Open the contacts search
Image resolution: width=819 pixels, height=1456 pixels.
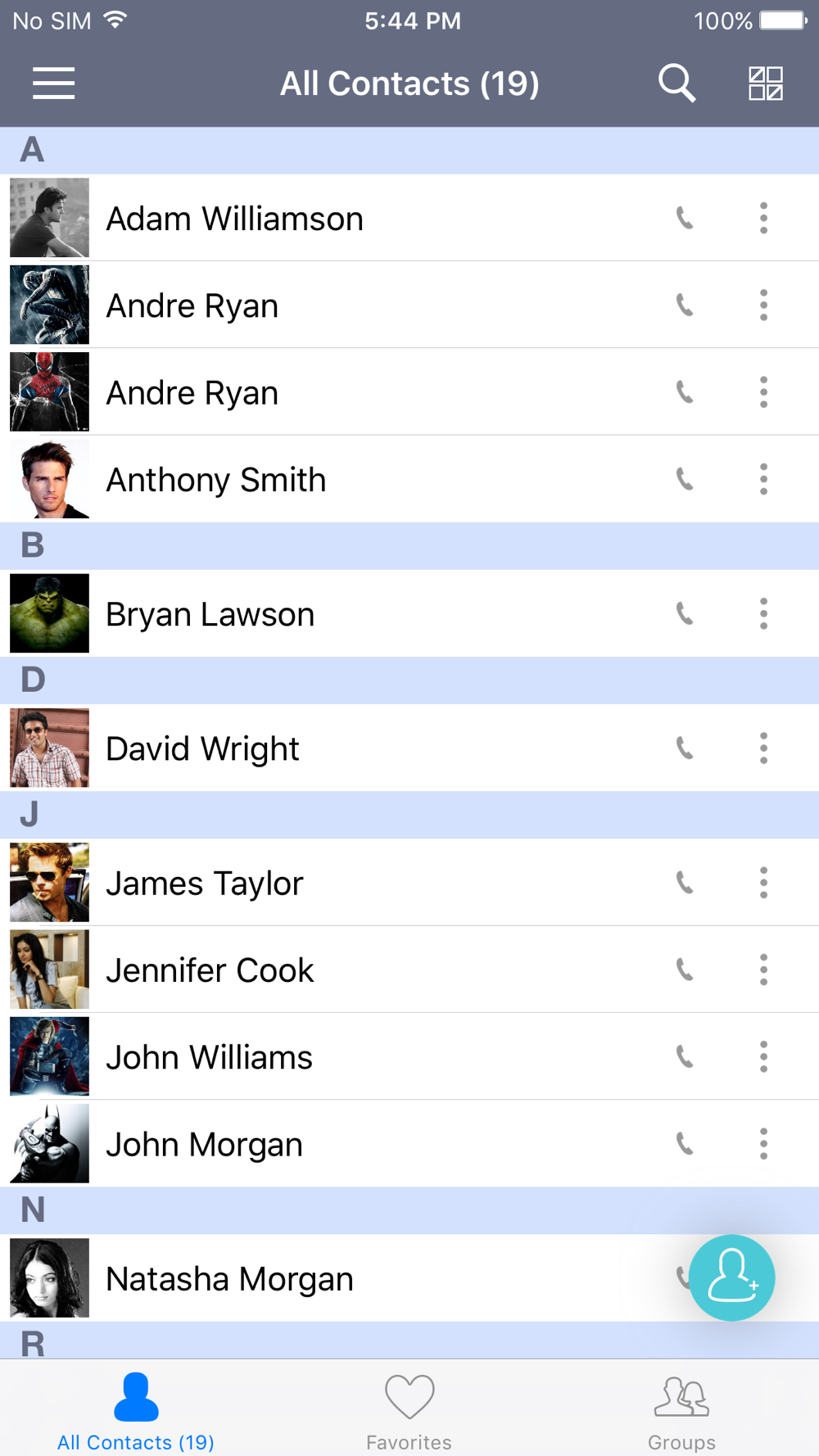pos(676,84)
